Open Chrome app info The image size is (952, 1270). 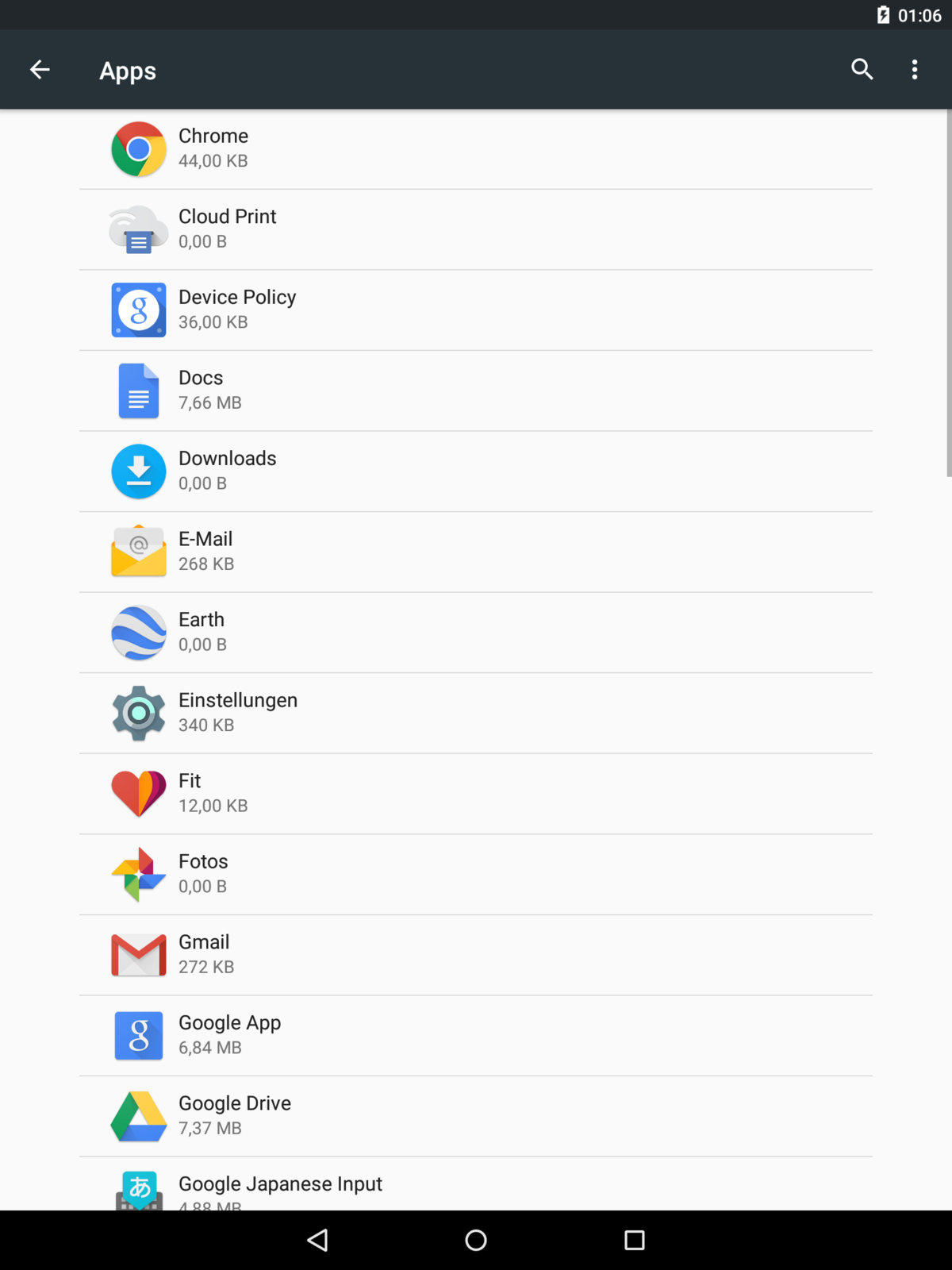pyautogui.click(x=476, y=148)
